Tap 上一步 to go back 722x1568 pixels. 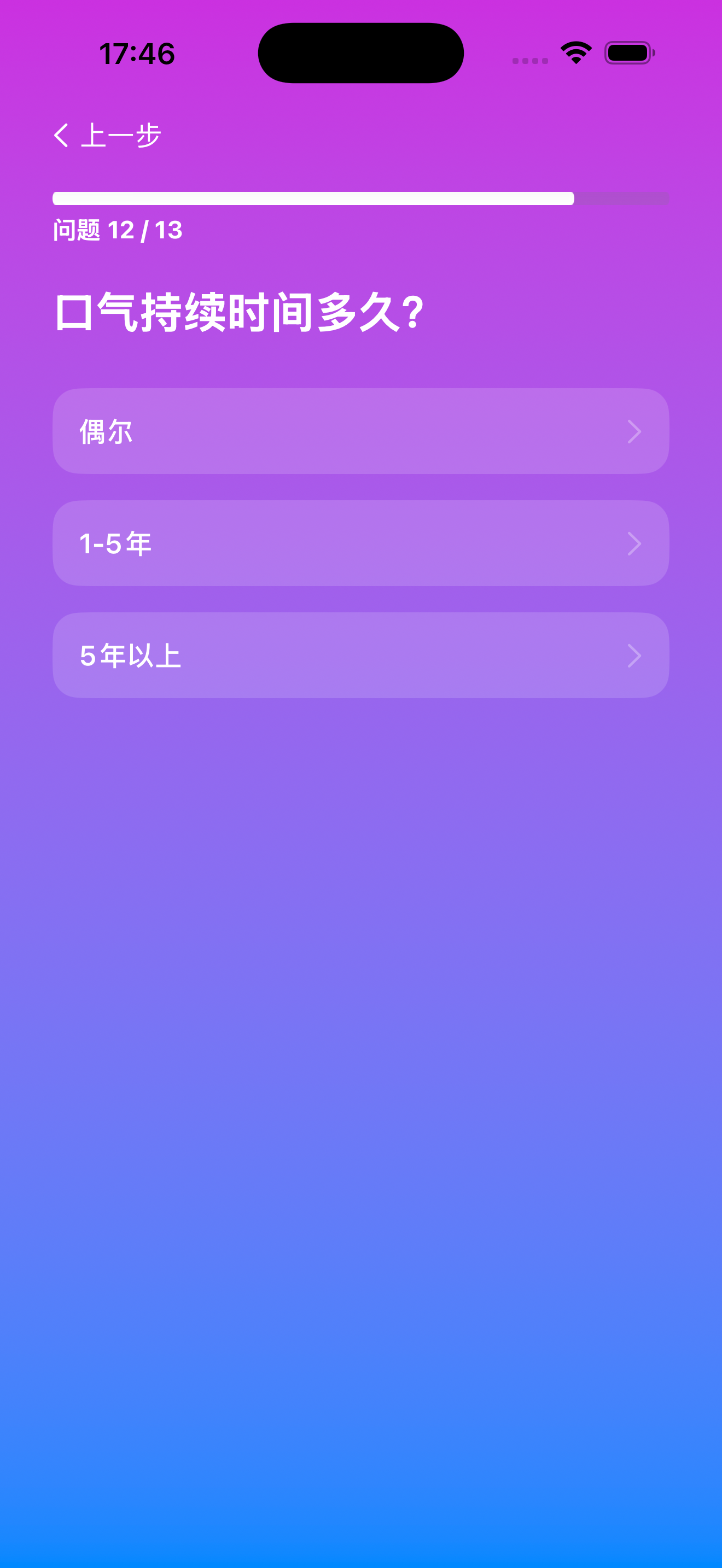[x=120, y=135]
